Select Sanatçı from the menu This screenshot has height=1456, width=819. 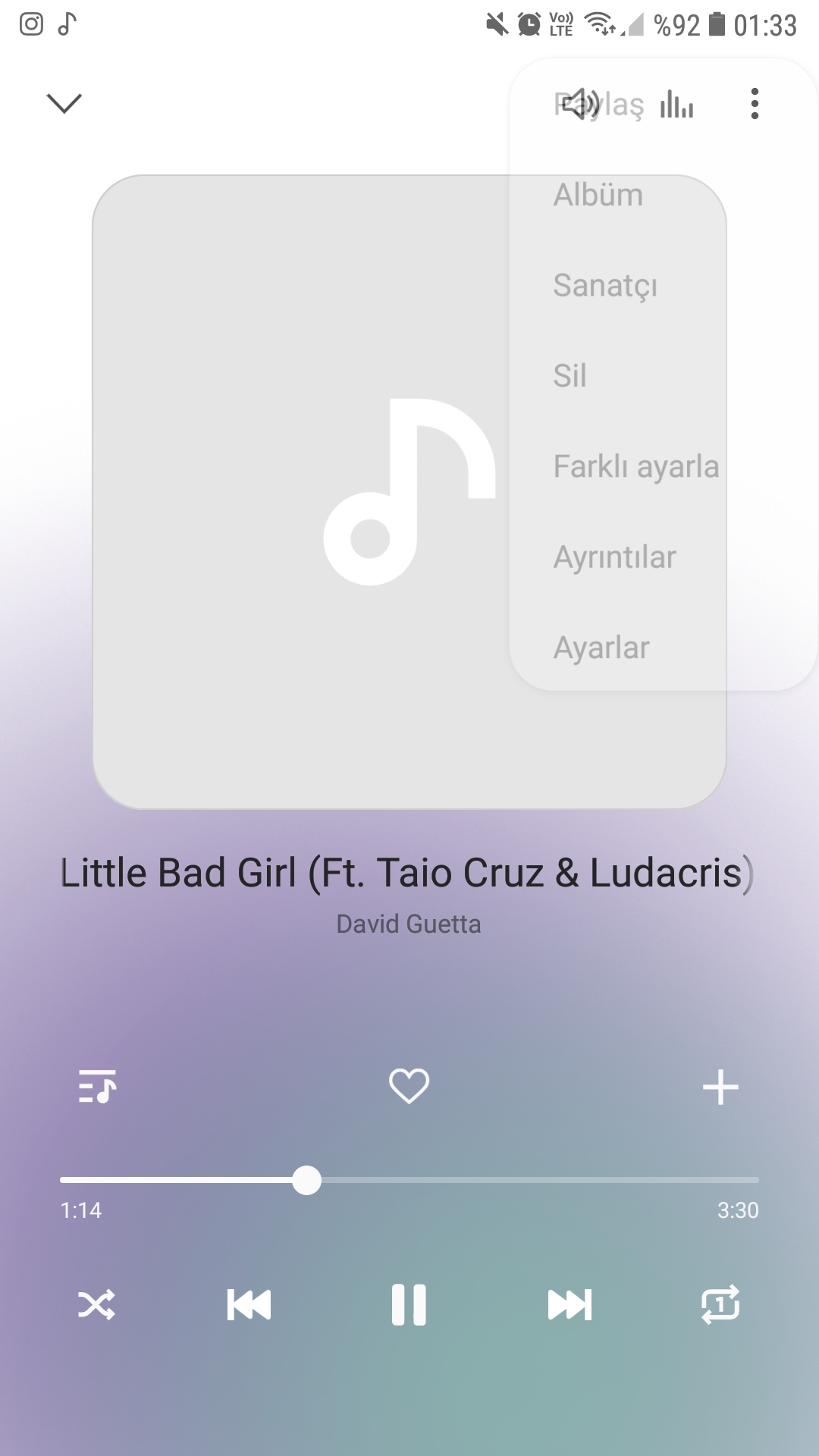tap(605, 286)
